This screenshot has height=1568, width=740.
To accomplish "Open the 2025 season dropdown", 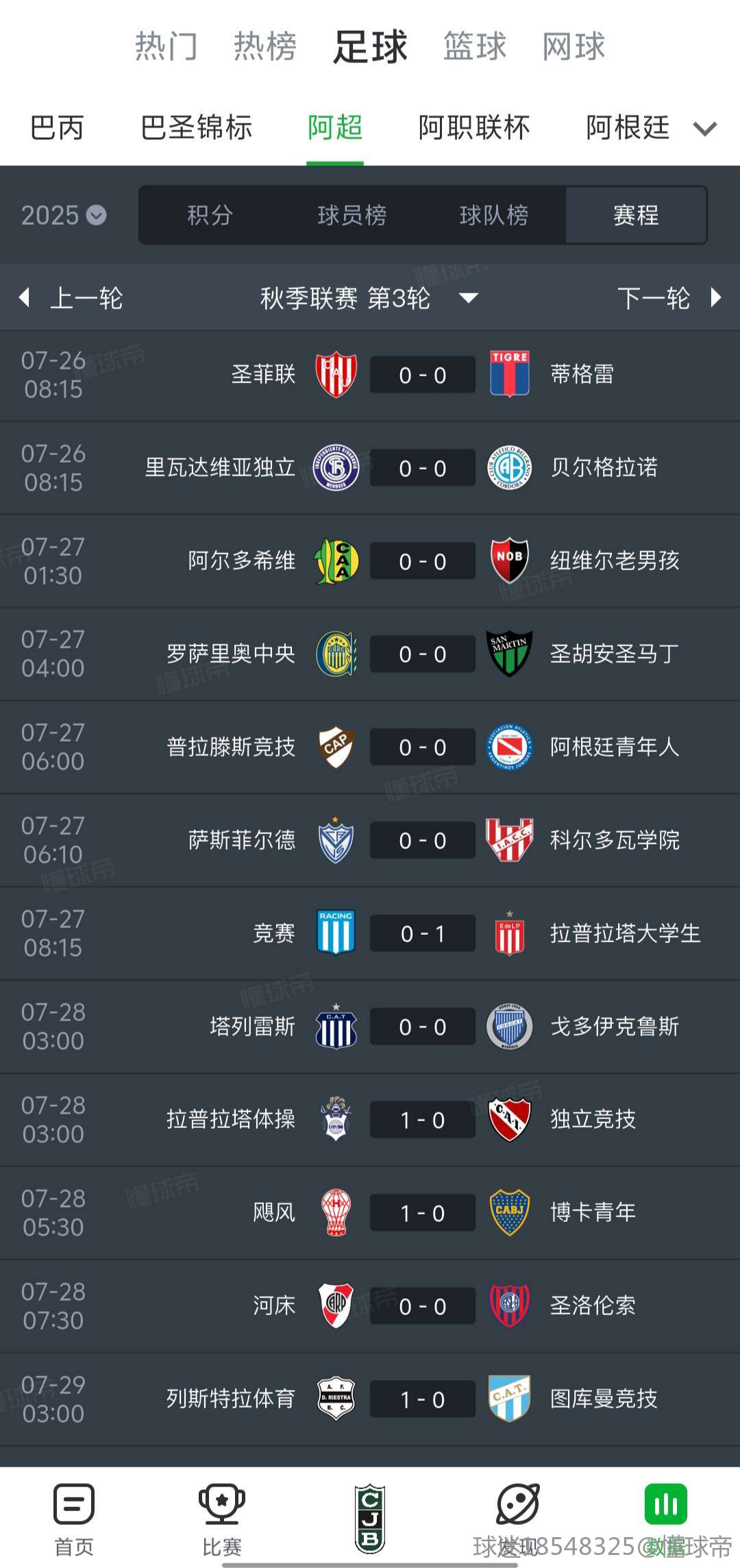I will 63,215.
